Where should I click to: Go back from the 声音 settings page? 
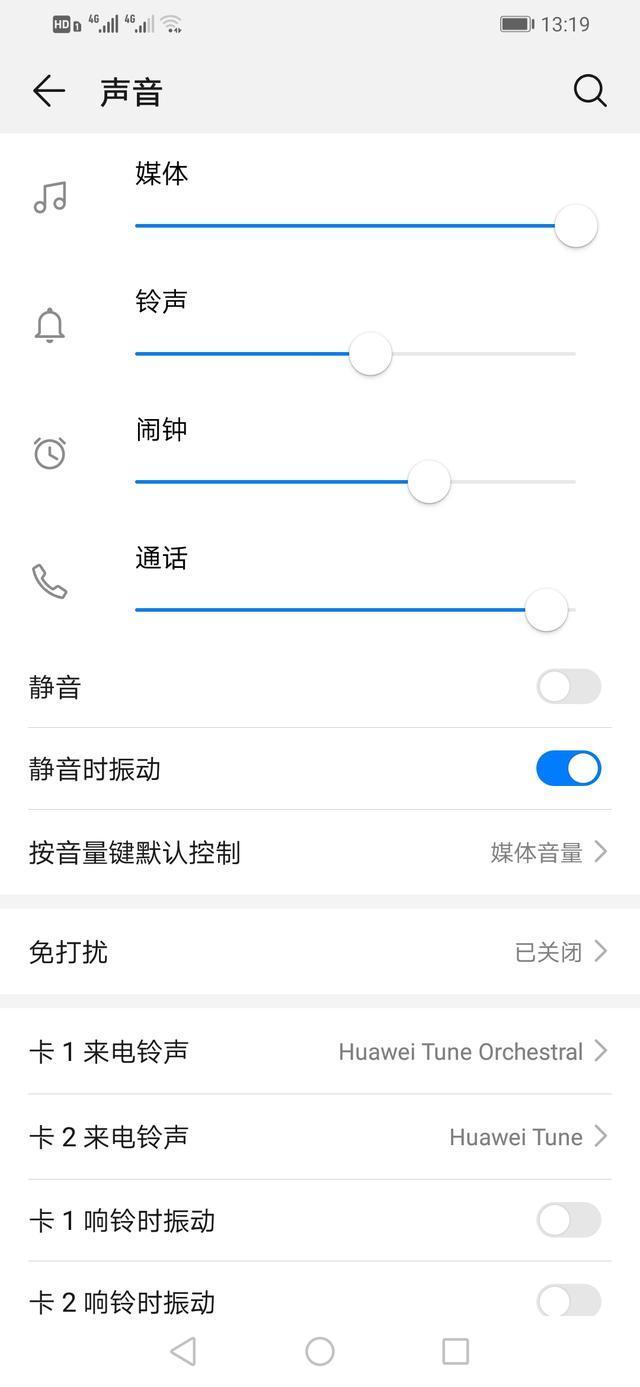coord(48,91)
